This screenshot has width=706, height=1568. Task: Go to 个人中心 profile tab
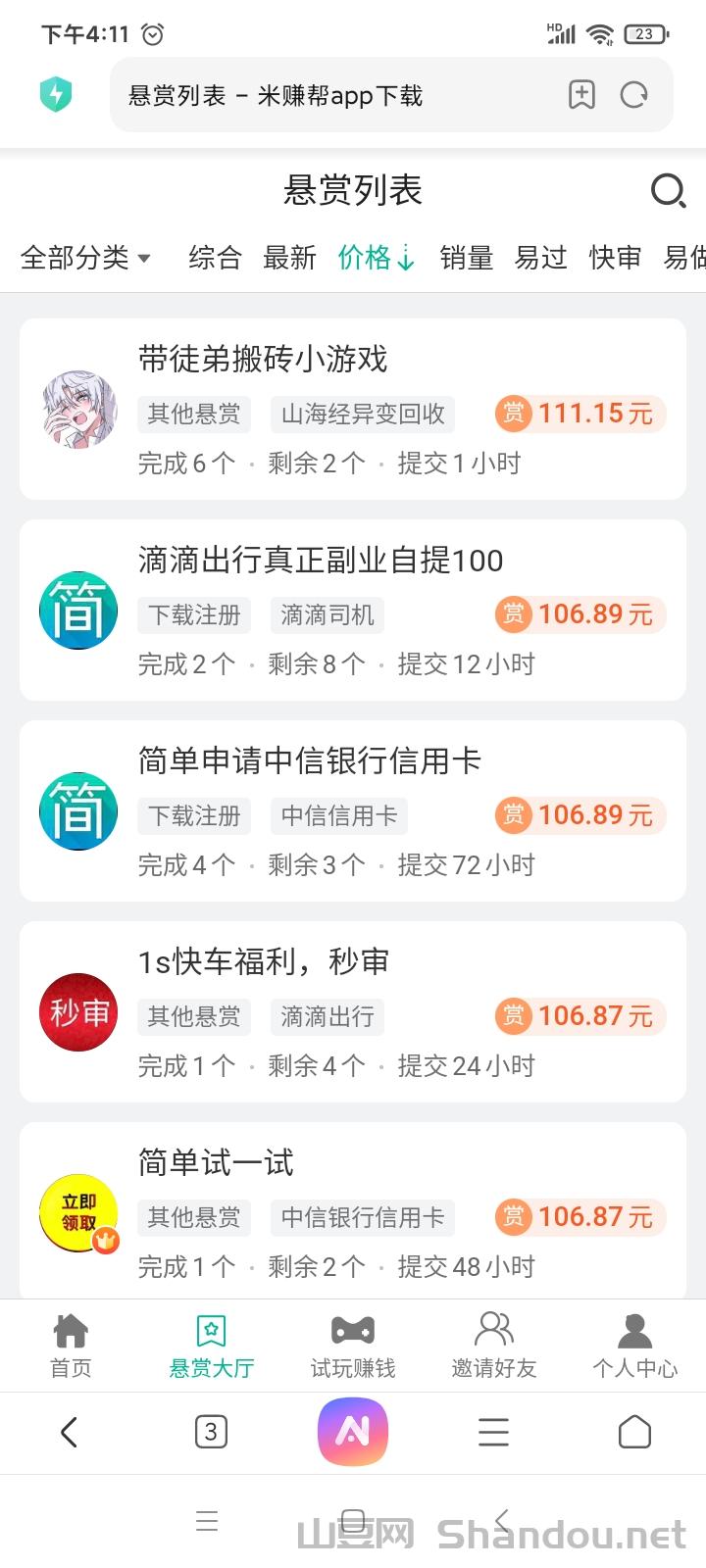click(635, 1347)
